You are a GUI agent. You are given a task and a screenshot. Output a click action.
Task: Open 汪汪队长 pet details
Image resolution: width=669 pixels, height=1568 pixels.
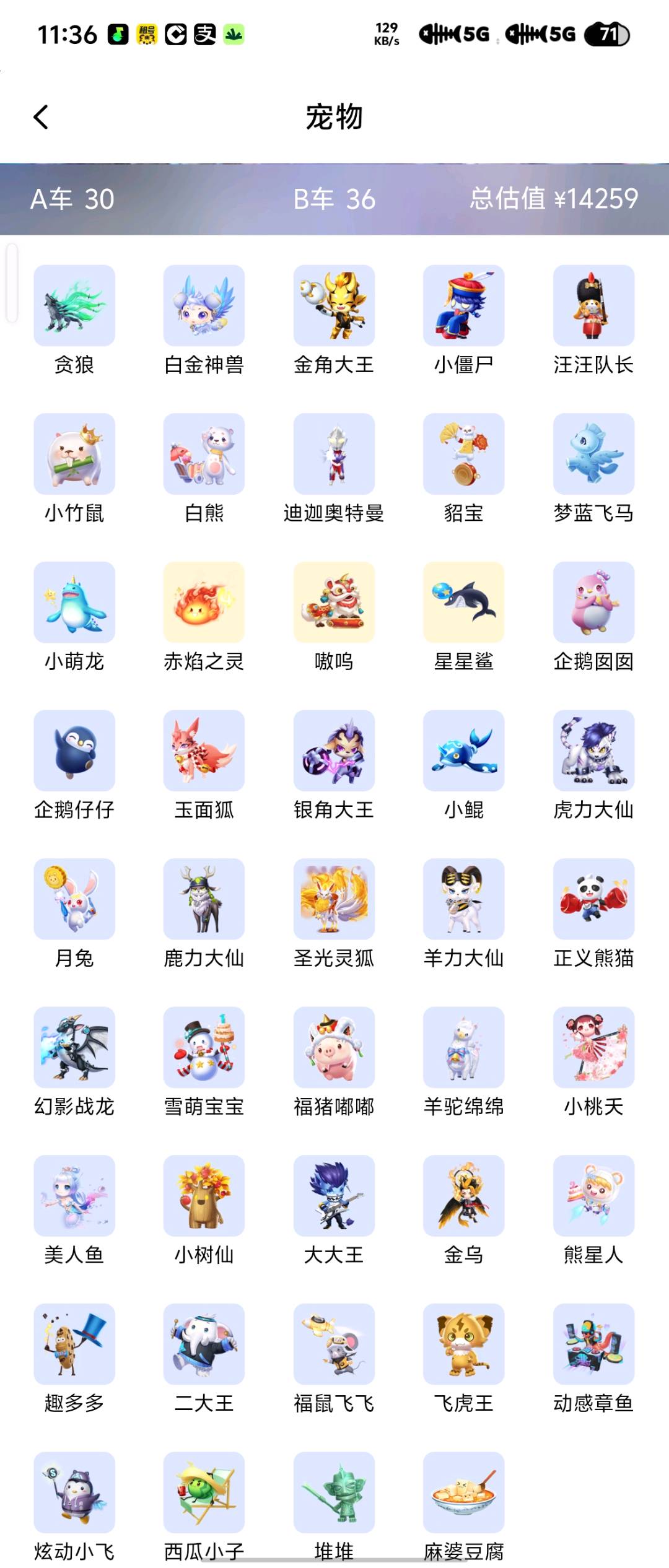click(593, 306)
